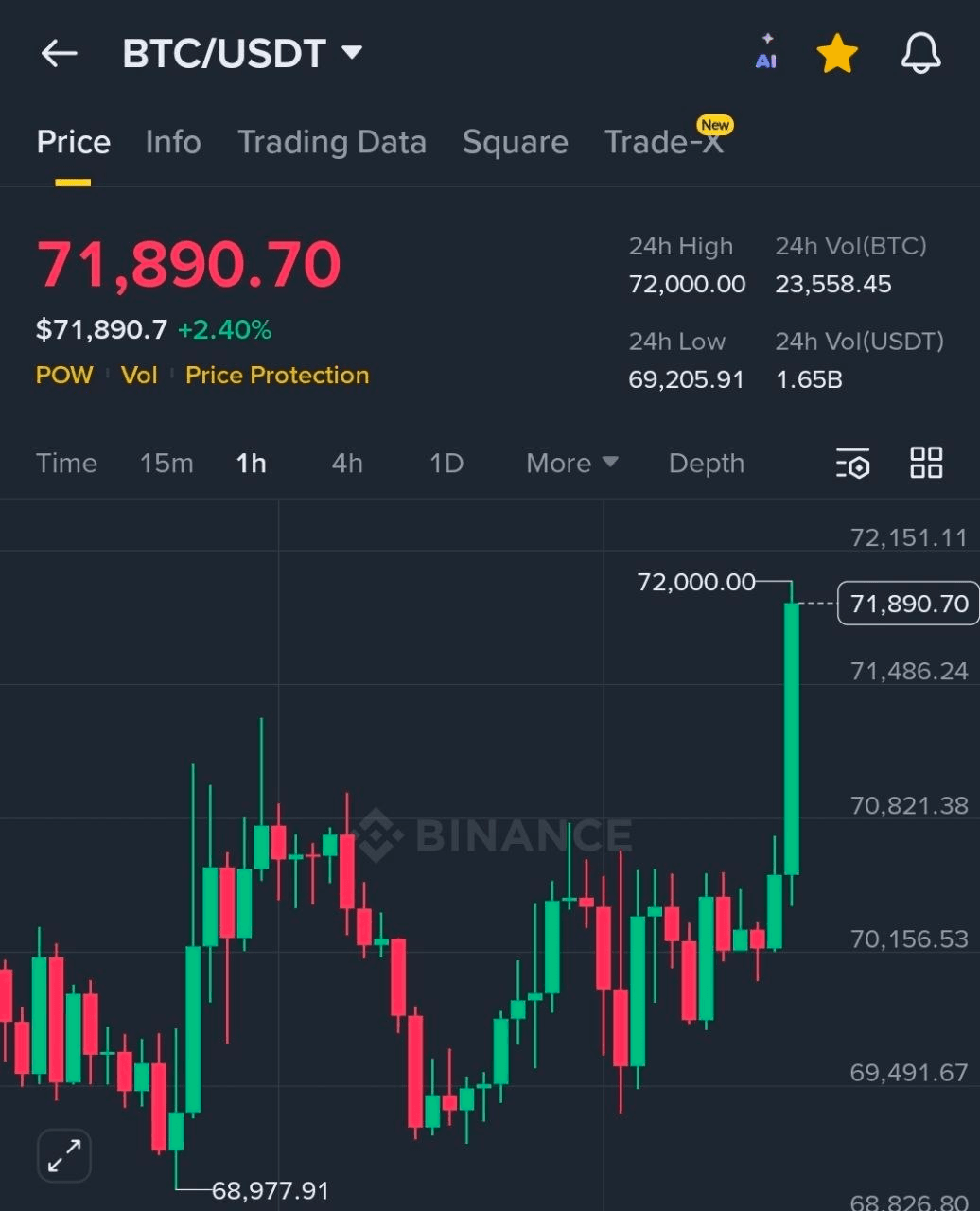Select the 15m interval
The height and width of the screenshot is (1211, 980).
coord(166,464)
